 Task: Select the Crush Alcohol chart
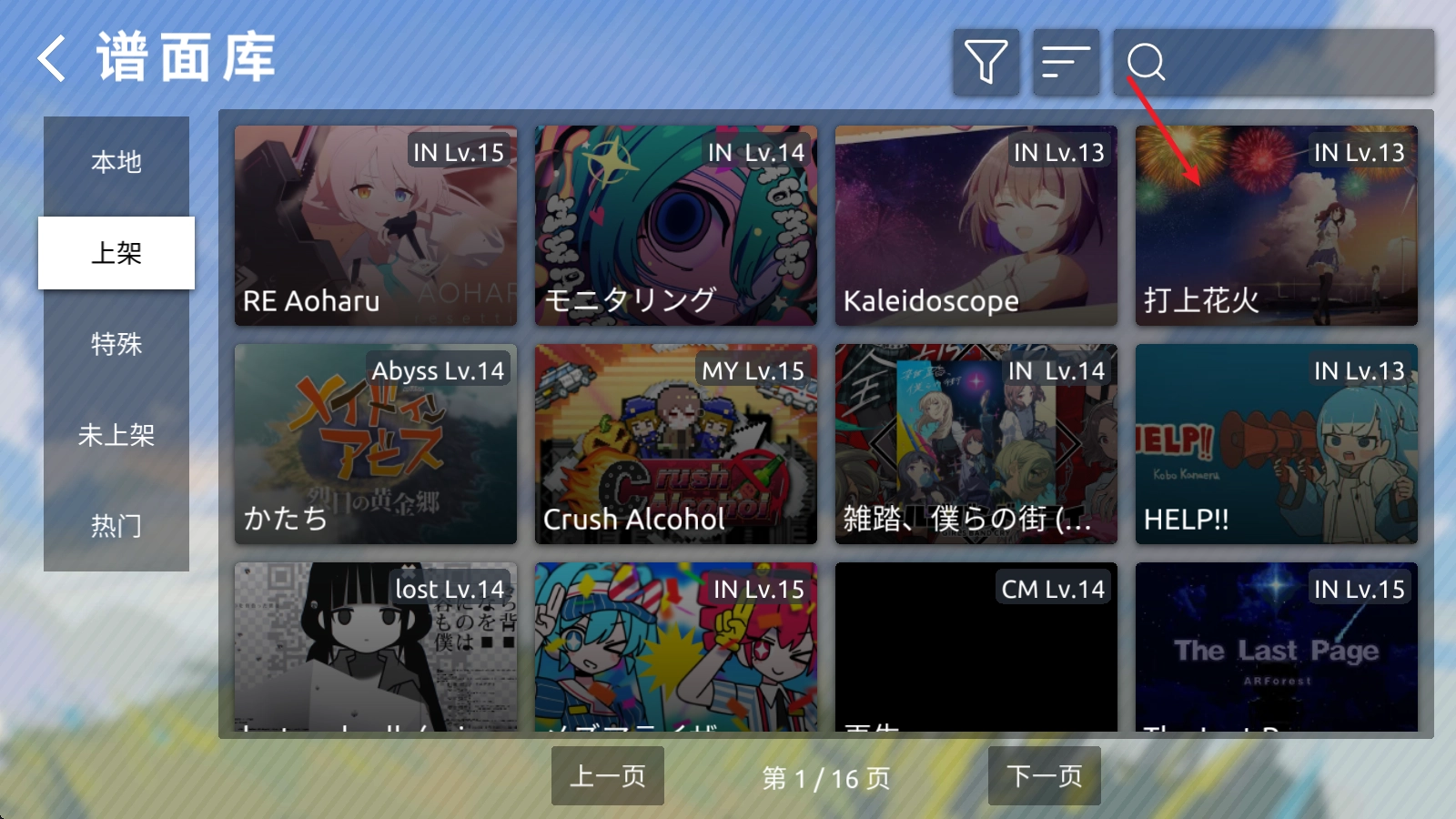click(x=675, y=444)
